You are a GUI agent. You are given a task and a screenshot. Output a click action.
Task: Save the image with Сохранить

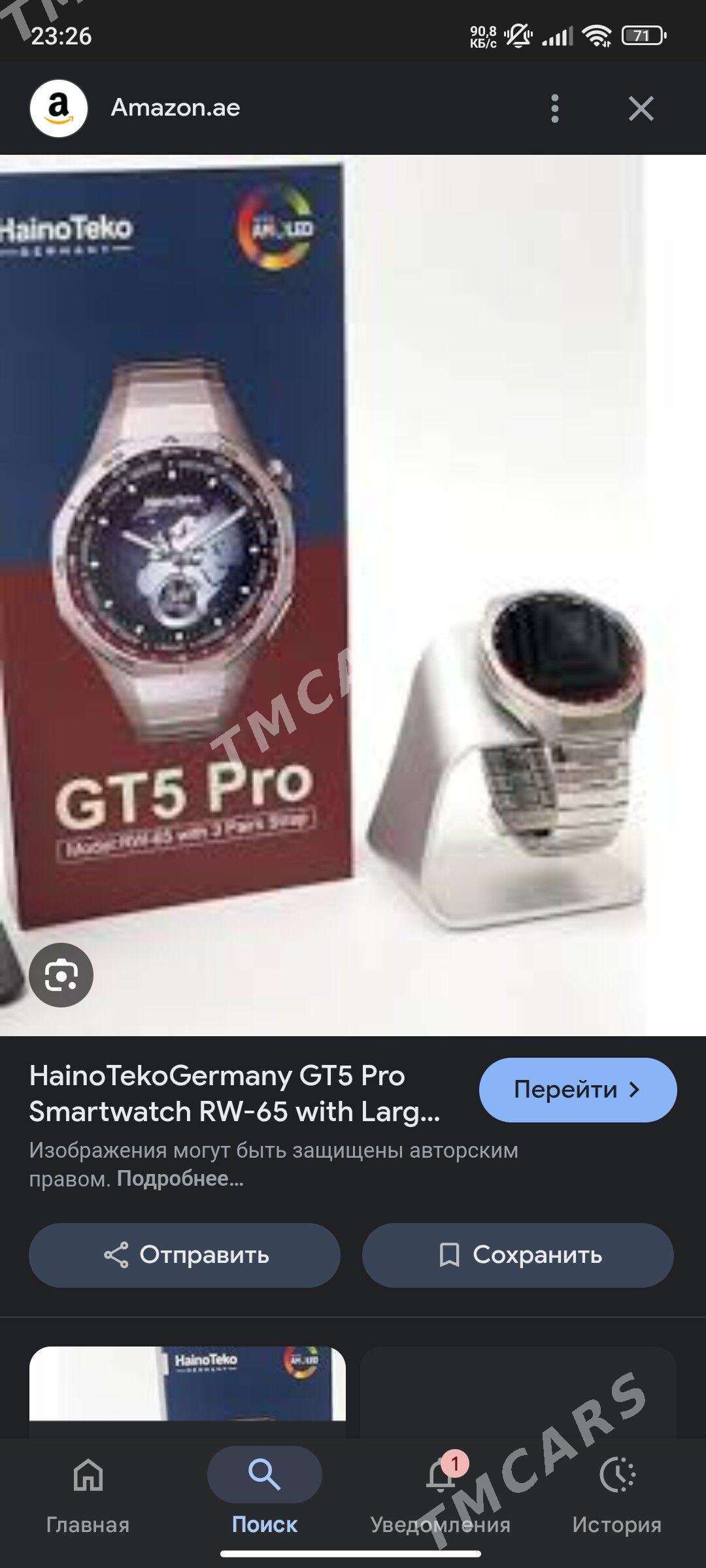click(518, 1255)
